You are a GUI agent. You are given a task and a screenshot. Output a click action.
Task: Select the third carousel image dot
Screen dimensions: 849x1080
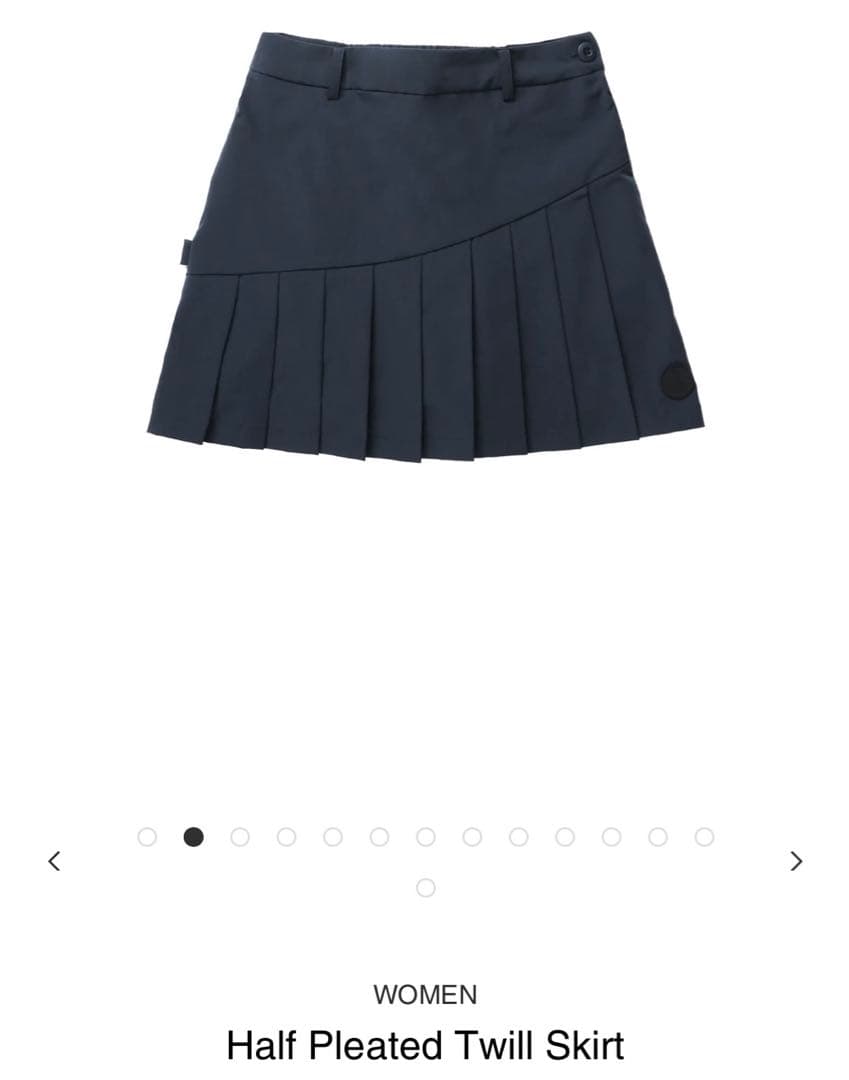[x=240, y=837]
